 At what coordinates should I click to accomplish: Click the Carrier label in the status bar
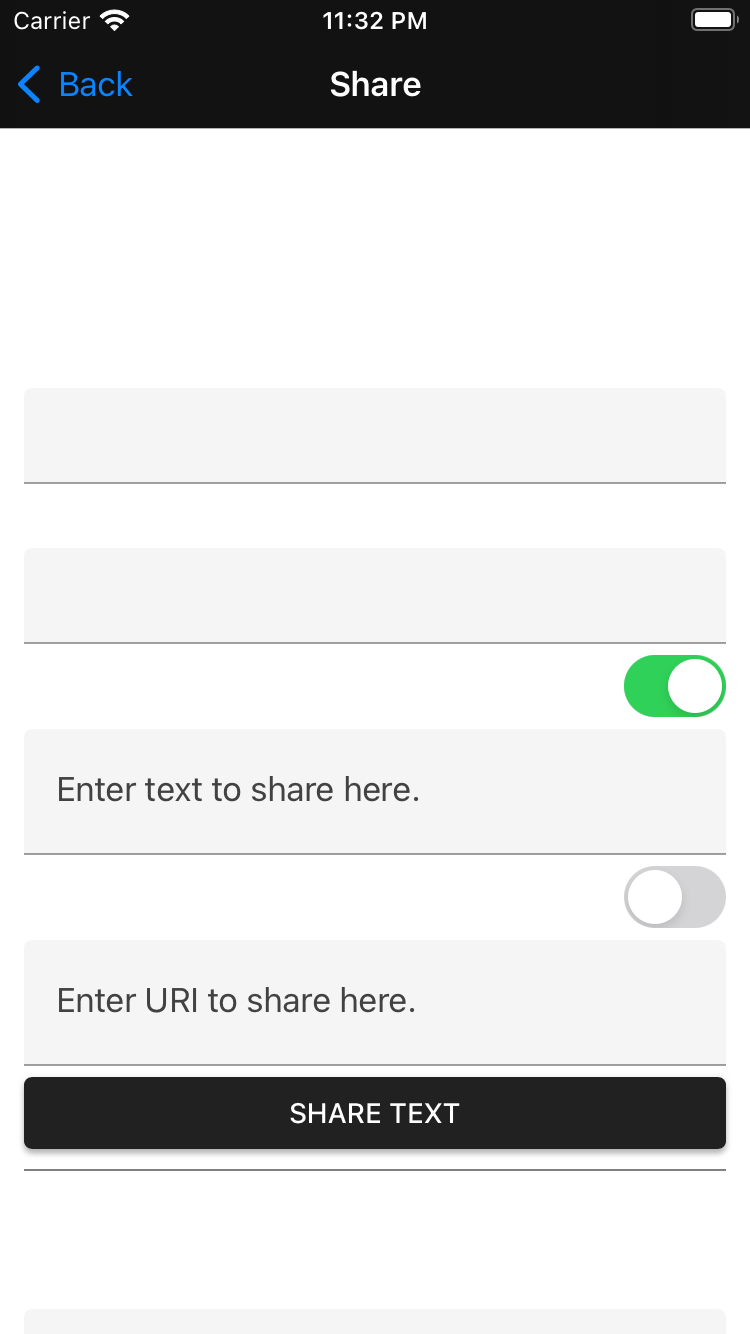point(50,19)
